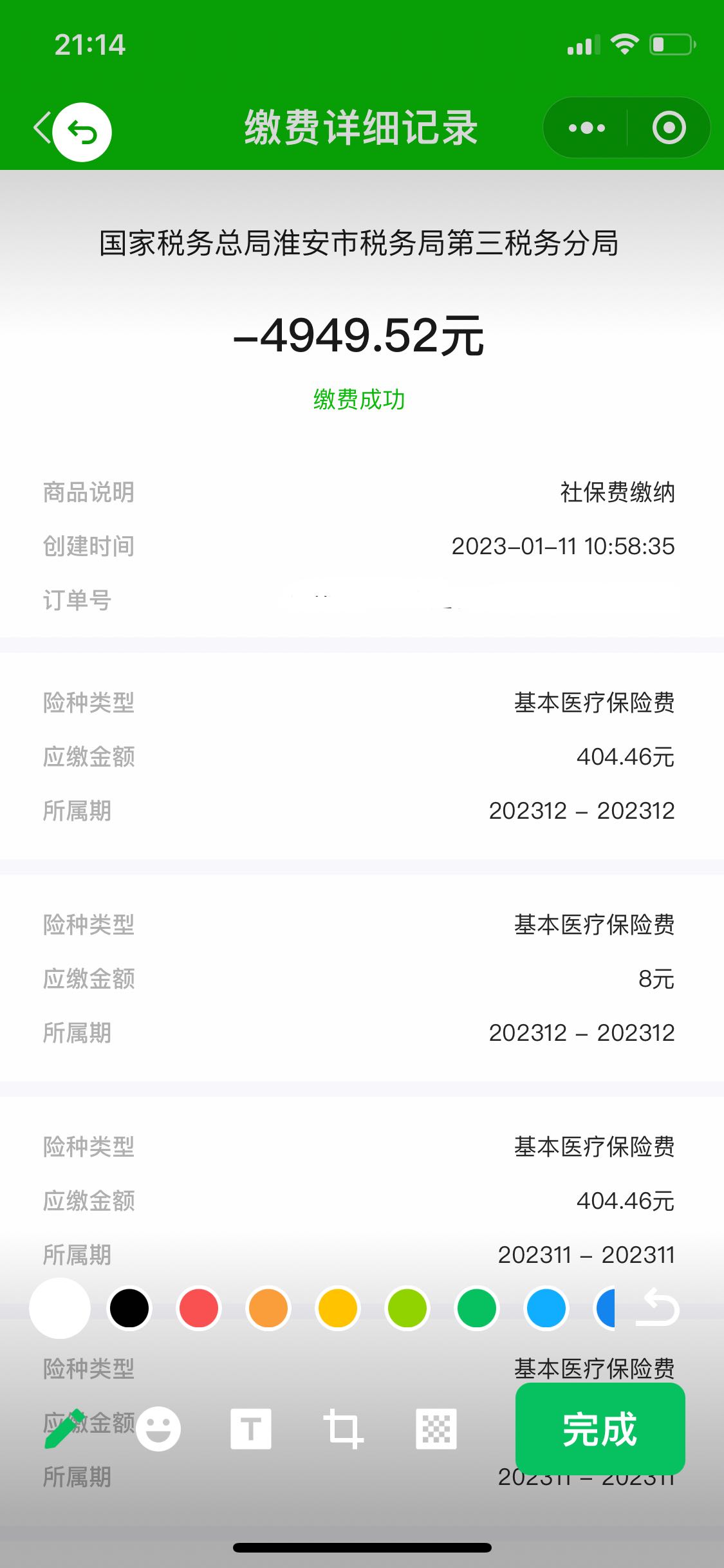Tap 完成 to finish editing
The image size is (724, 1568).
click(x=600, y=1429)
